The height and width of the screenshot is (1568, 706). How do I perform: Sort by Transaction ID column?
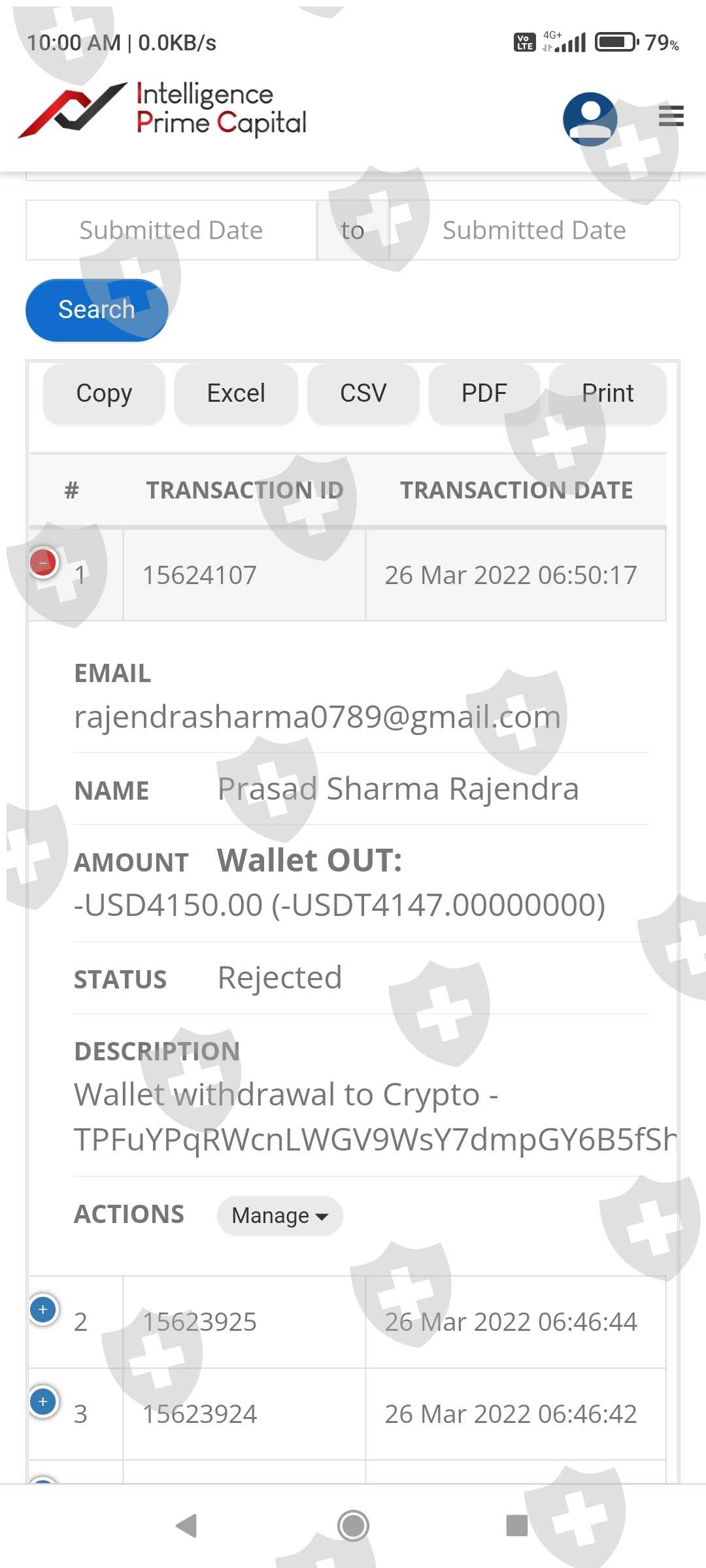[x=244, y=490]
